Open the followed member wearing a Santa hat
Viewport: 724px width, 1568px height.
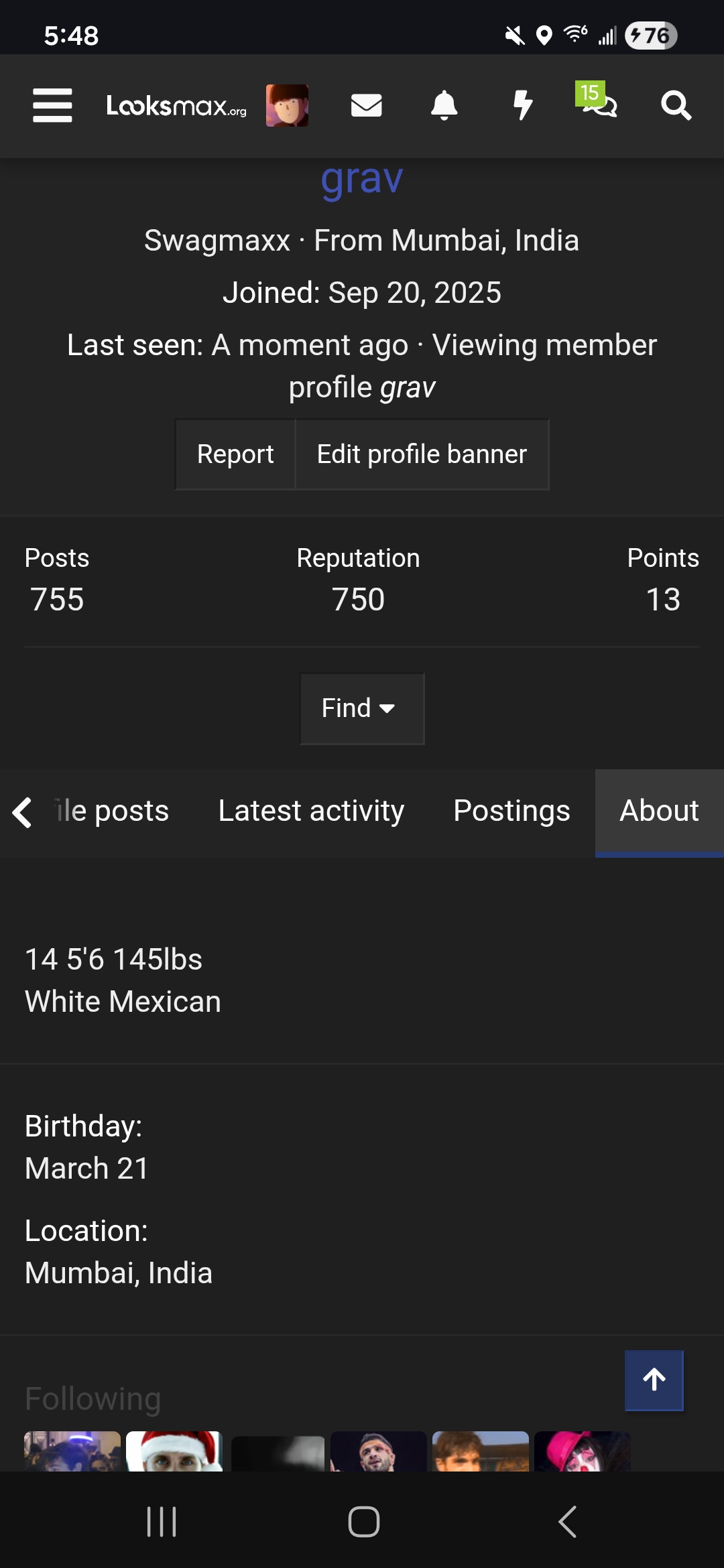174,1451
